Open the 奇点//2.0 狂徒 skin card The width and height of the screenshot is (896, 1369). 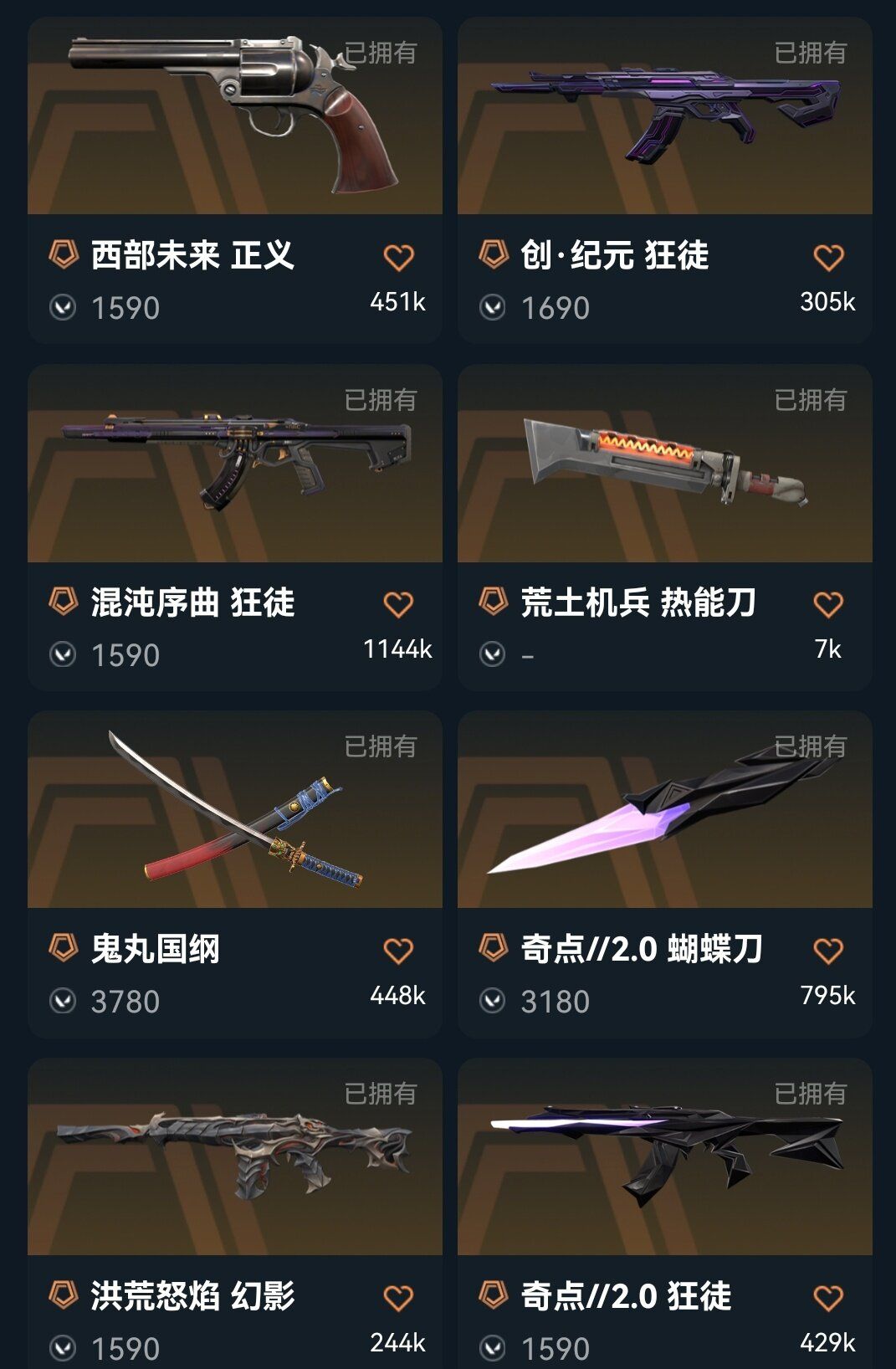point(664,1157)
